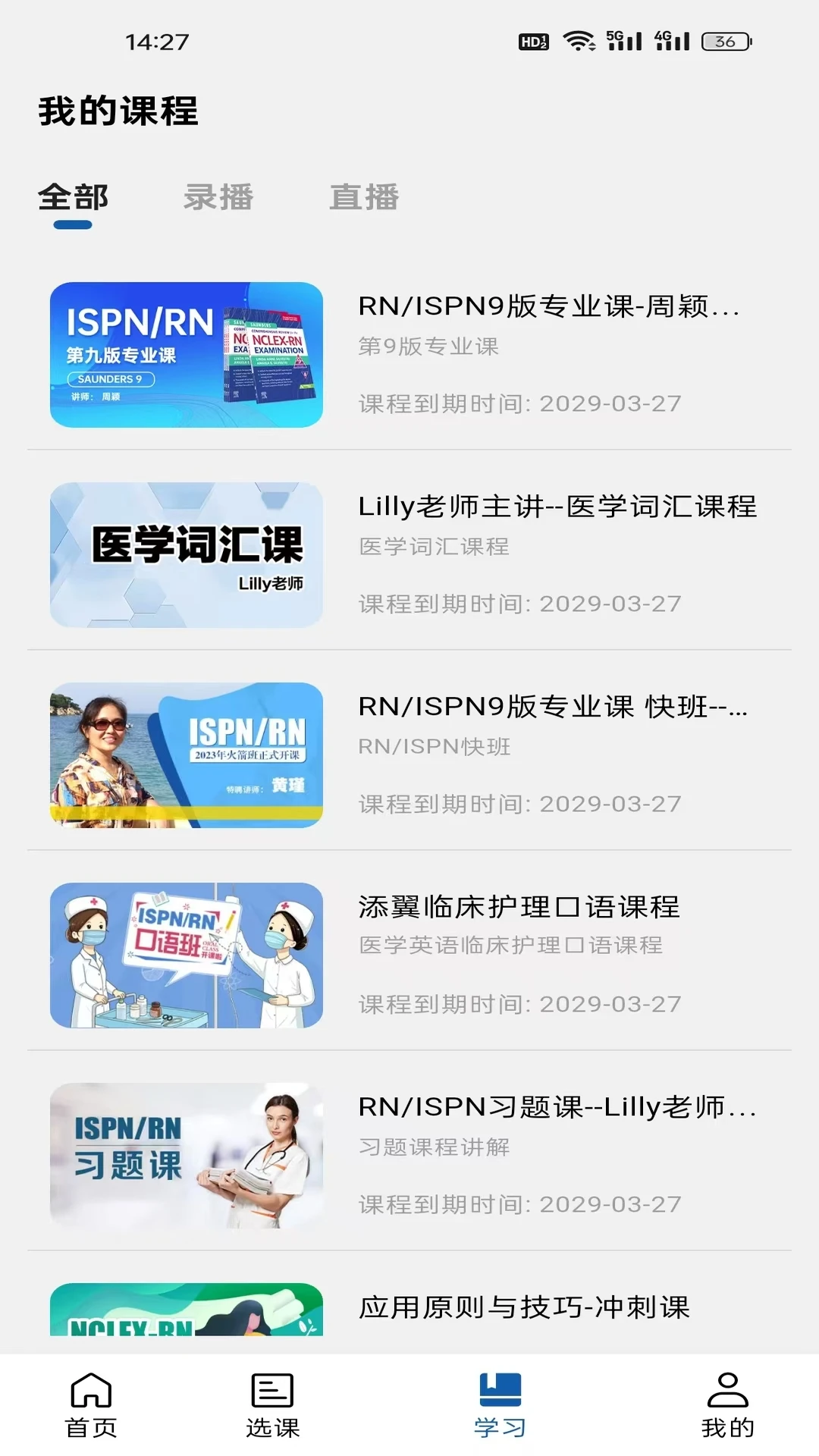Open the 我的 profile icon
The width and height of the screenshot is (819, 1456).
[728, 1407]
